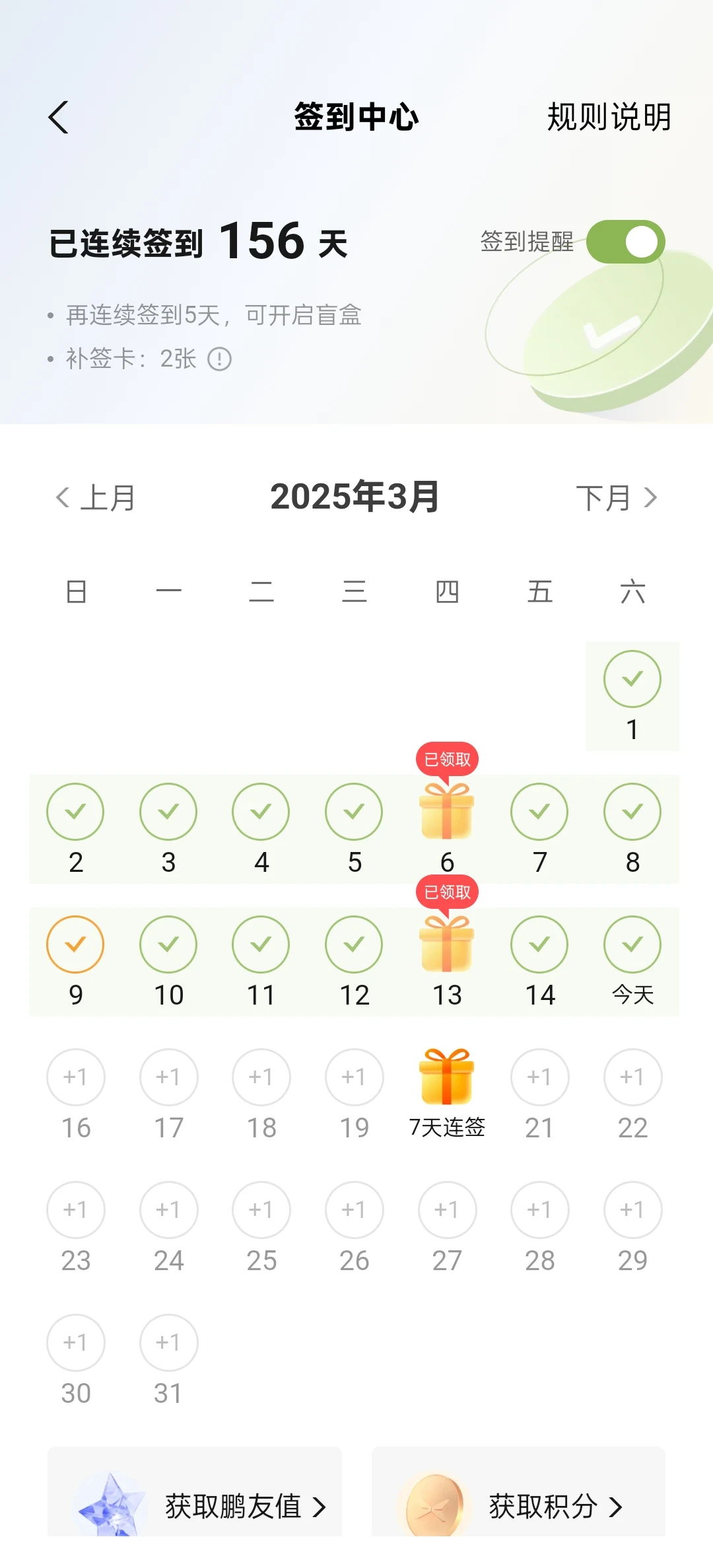Tap the claimed gift on day 13

click(447, 944)
